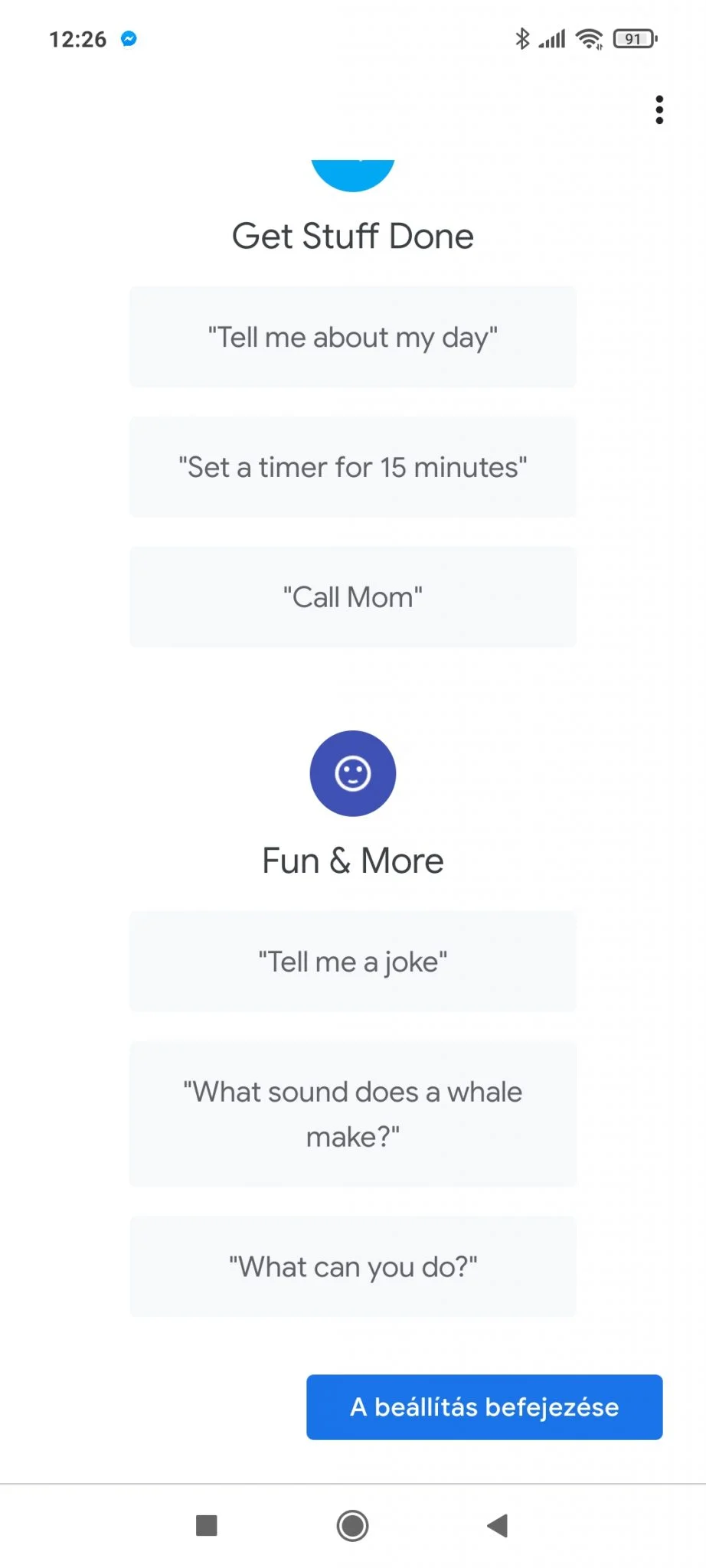
Task: Return to the home screen
Action: point(353,1525)
